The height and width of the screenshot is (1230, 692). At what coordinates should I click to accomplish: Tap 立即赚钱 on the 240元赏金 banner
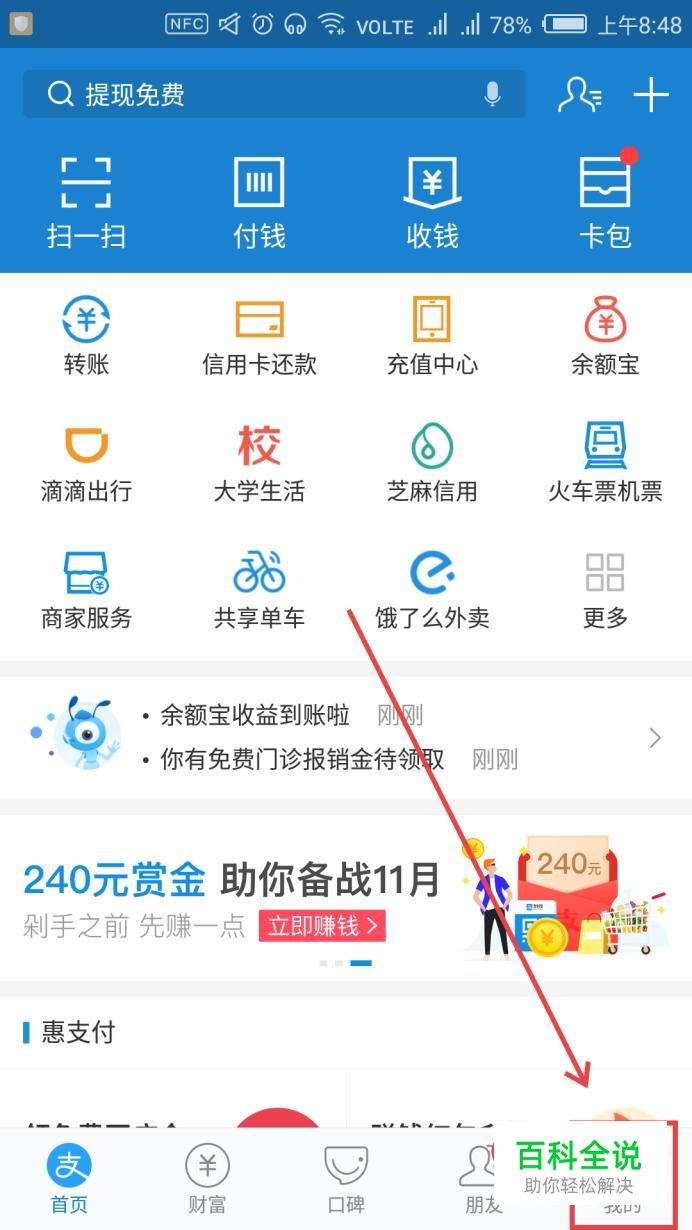321,926
